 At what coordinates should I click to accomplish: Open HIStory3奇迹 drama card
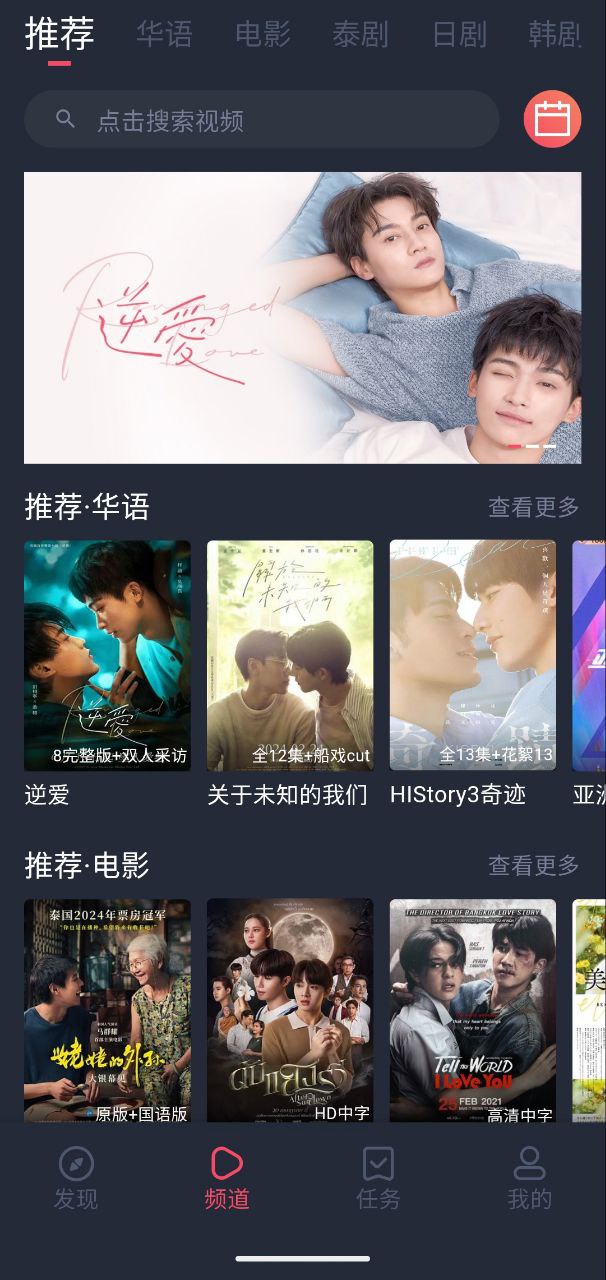(x=472, y=656)
